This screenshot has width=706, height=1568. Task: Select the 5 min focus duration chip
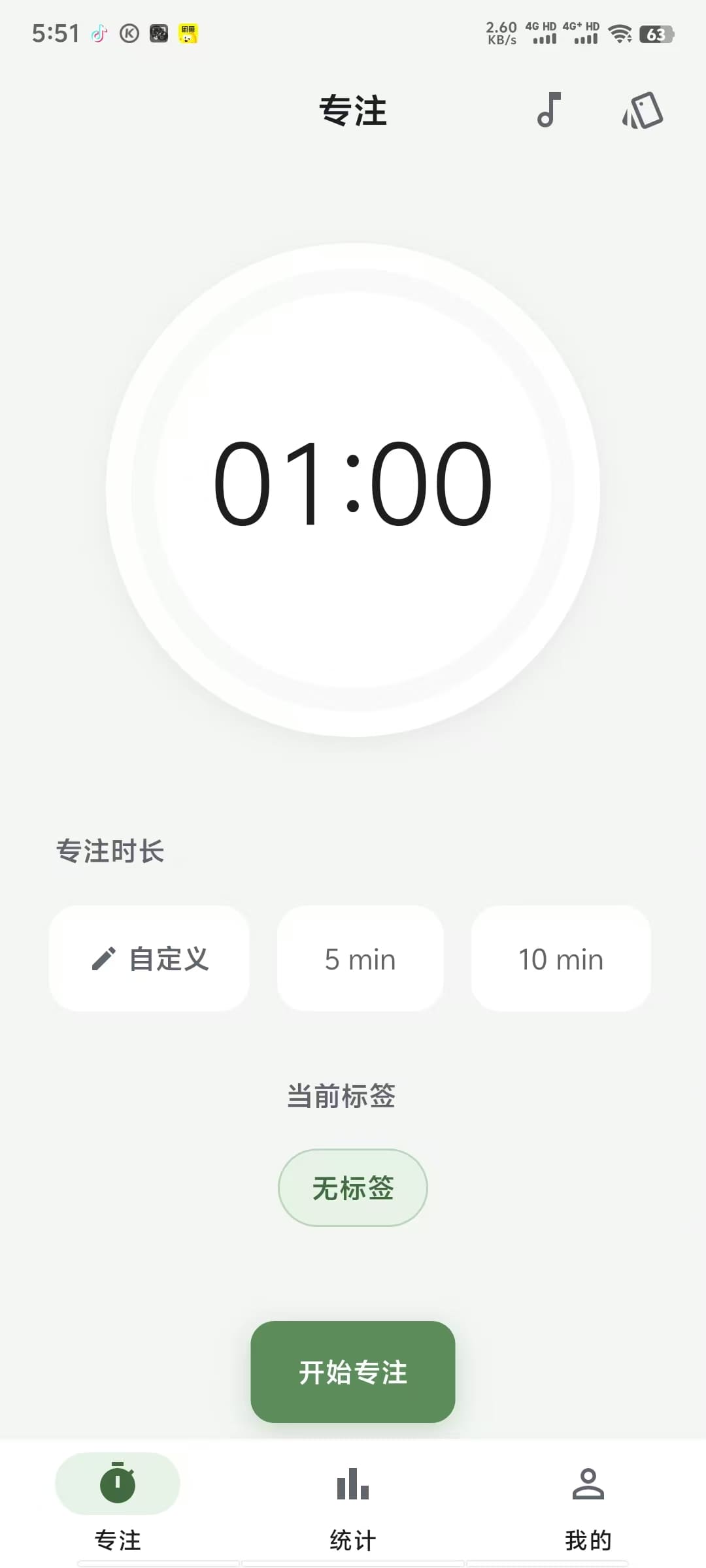[360, 958]
